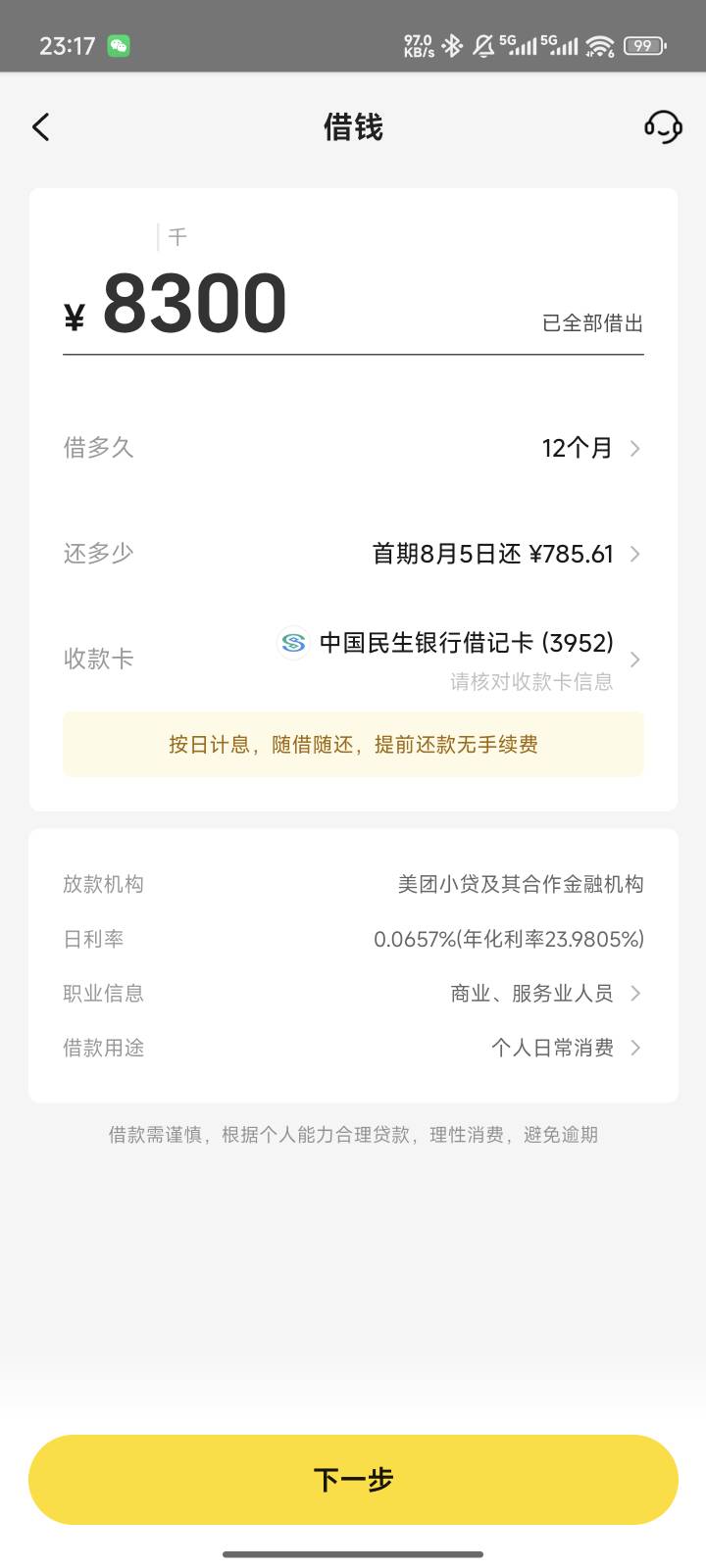This screenshot has height=1568, width=706.
Task: Change the 12个月 loan duration
Action: (353, 448)
